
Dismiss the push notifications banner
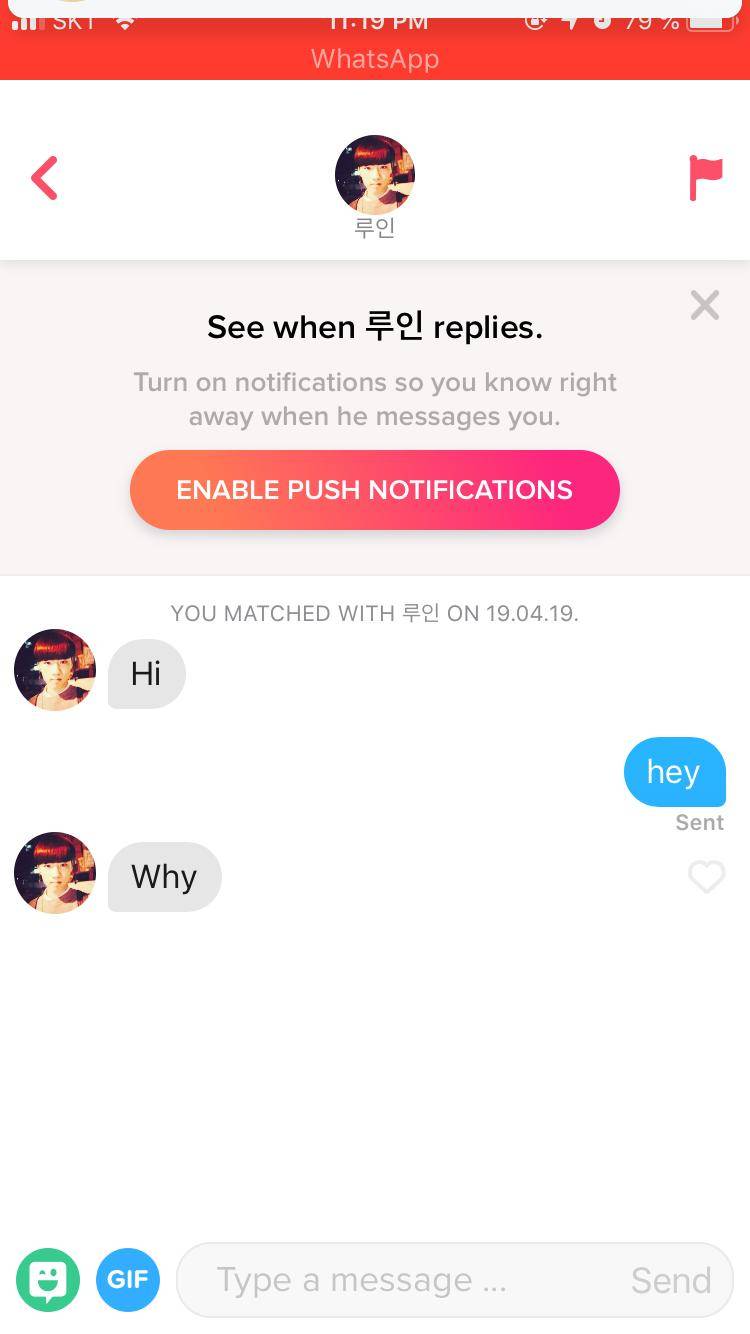click(705, 305)
